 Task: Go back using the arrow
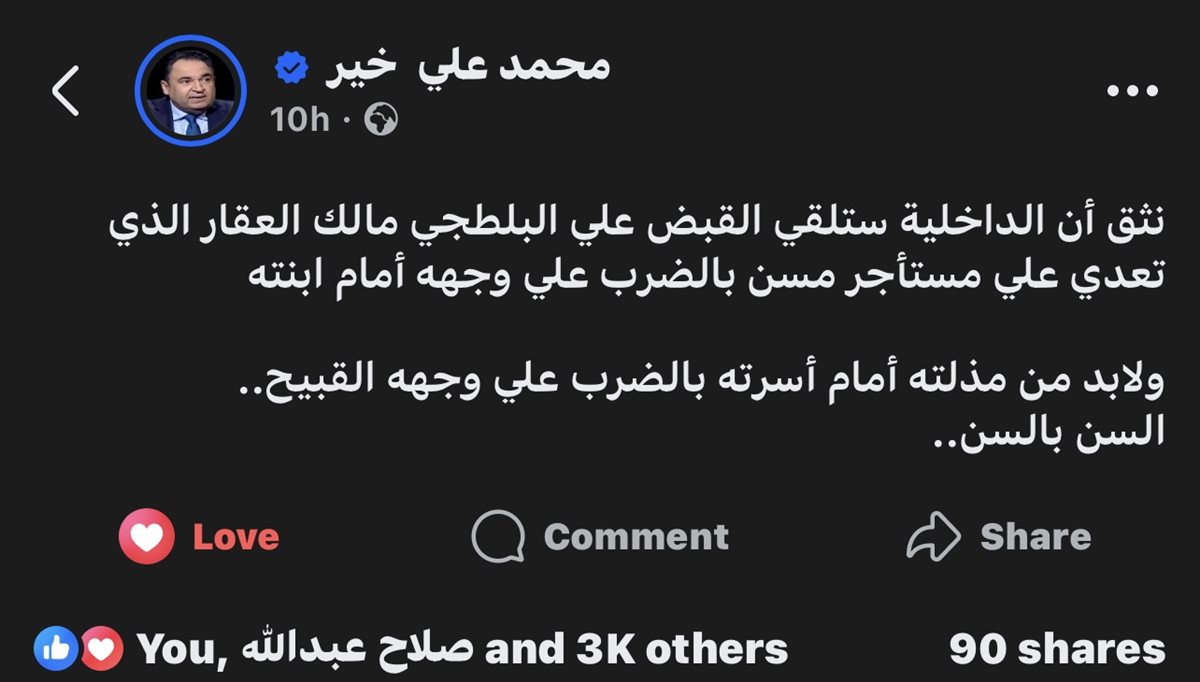[65, 92]
